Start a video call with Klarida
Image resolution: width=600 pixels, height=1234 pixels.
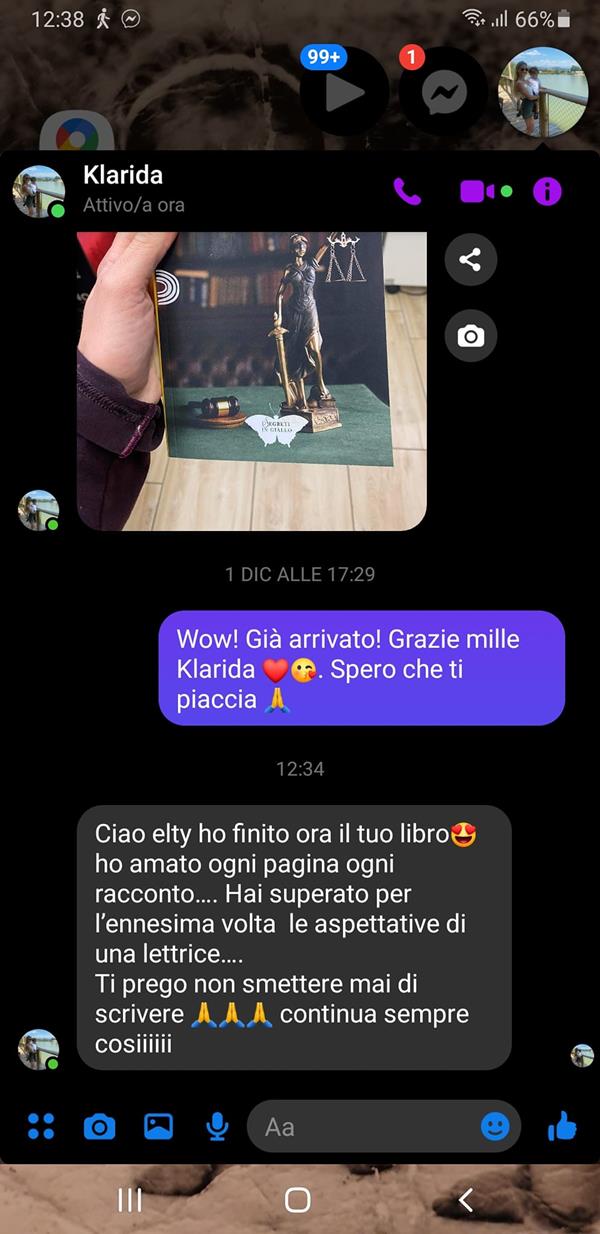coord(478,191)
